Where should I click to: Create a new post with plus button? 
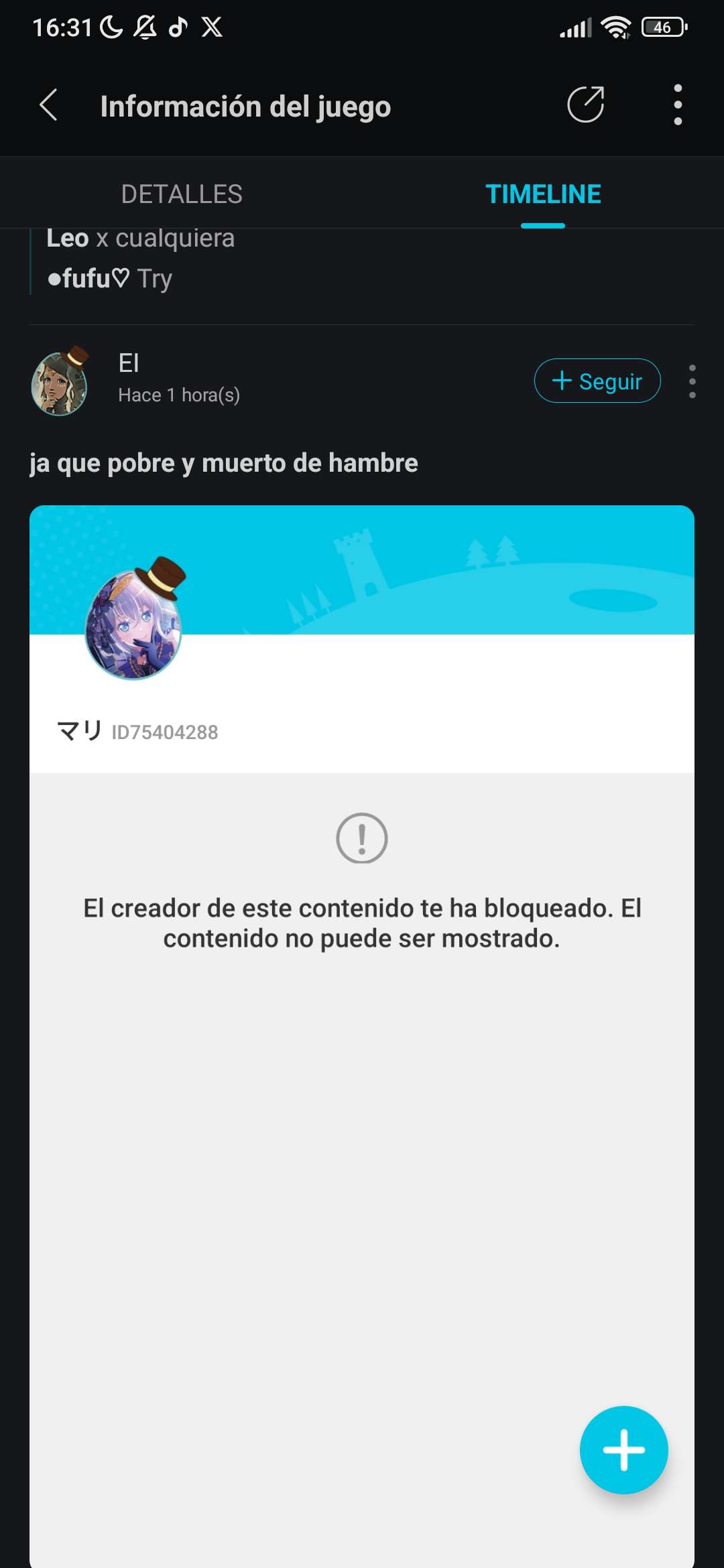click(623, 1449)
